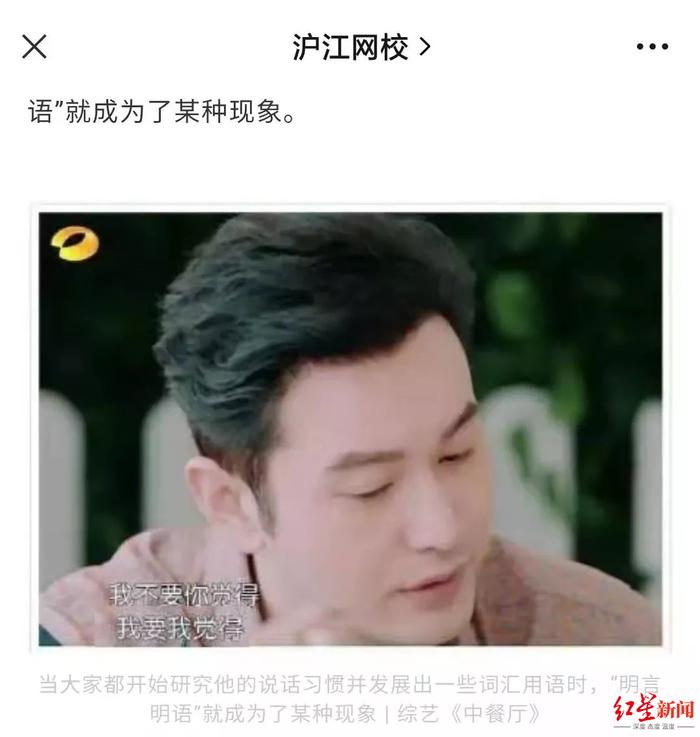
Task: Open the 沪江网校 account profile
Action: 360,47
